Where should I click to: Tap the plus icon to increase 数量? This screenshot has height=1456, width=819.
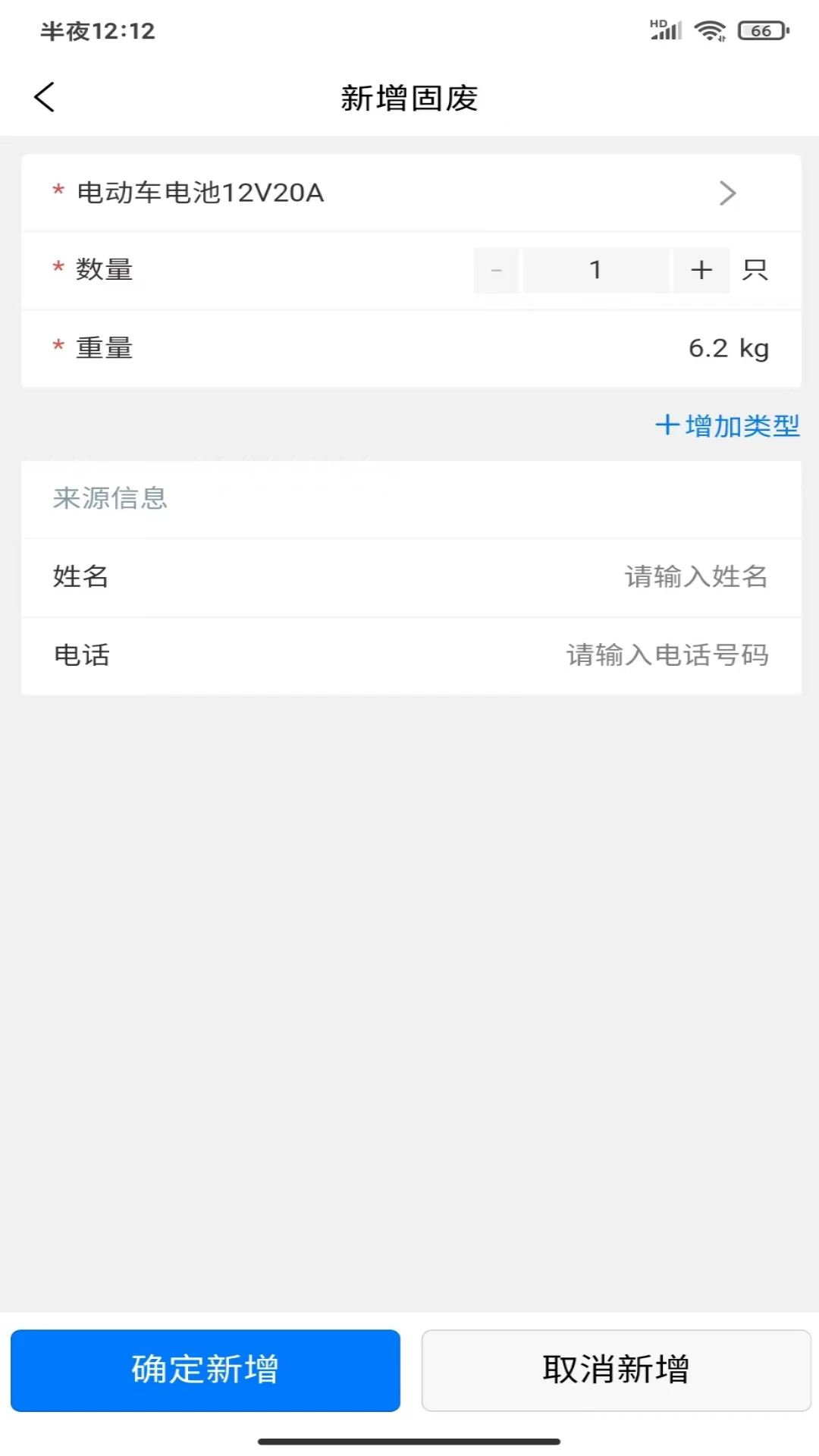pos(701,270)
